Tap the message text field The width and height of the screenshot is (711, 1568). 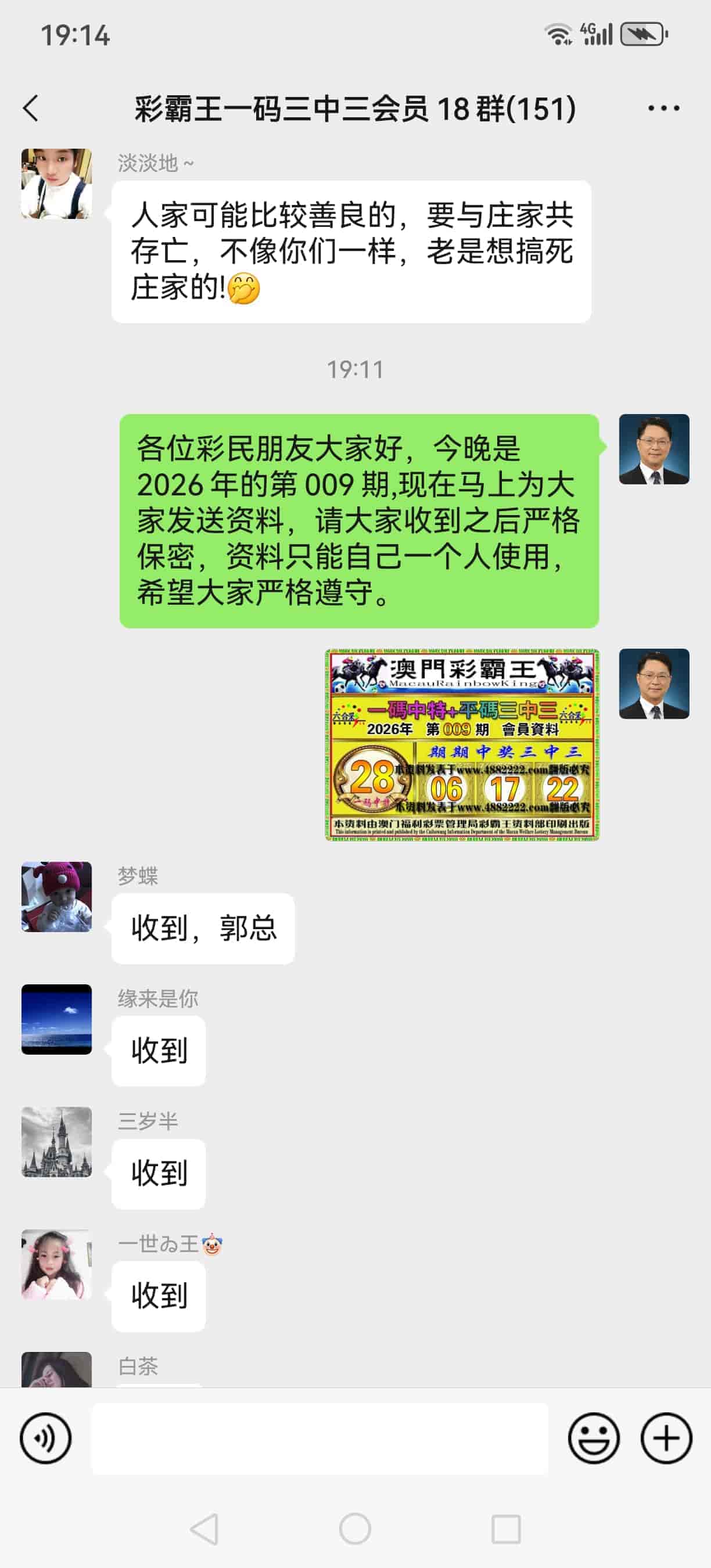pyautogui.click(x=319, y=1438)
